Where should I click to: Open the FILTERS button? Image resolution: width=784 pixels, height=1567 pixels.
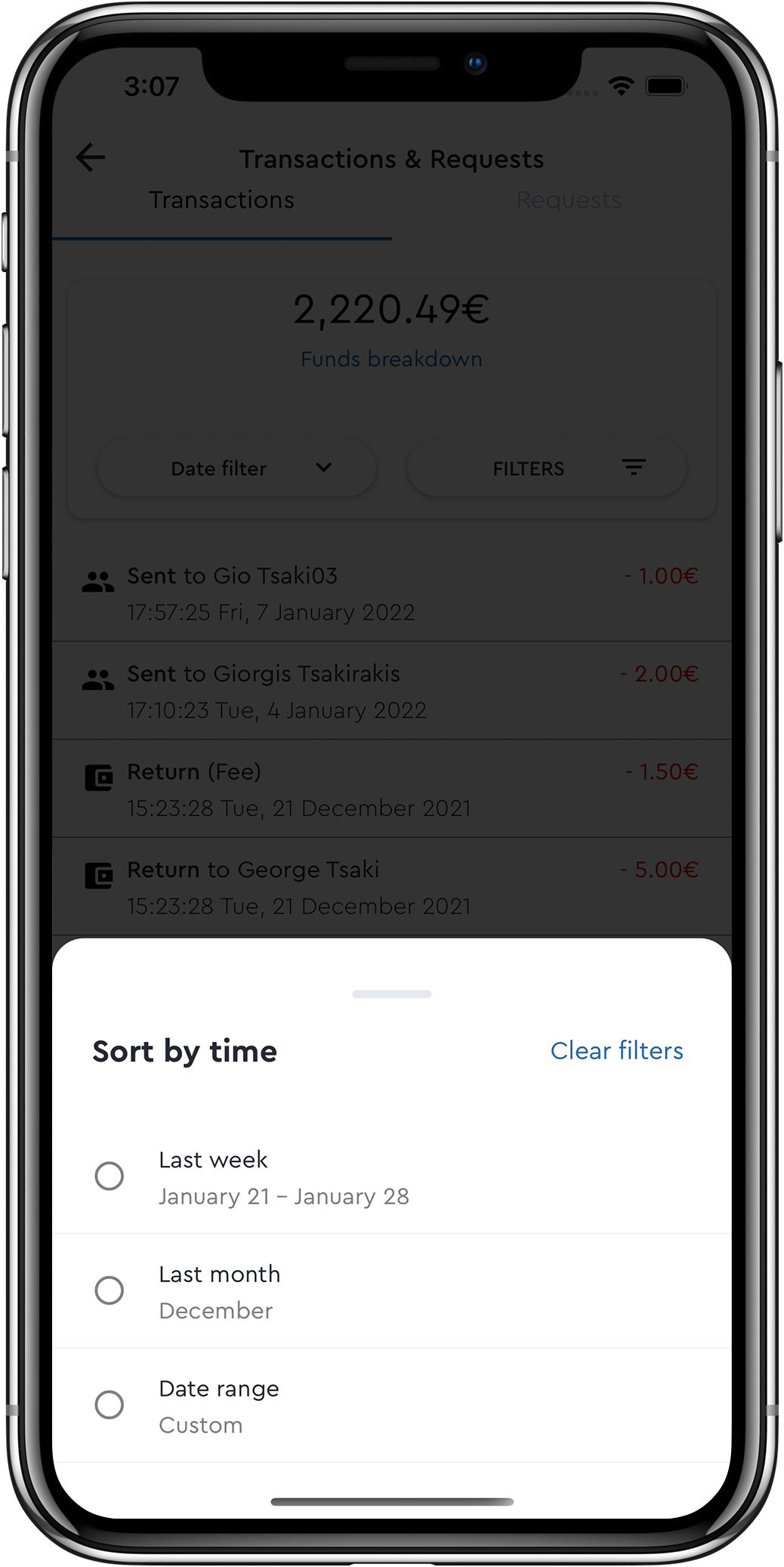click(x=547, y=468)
